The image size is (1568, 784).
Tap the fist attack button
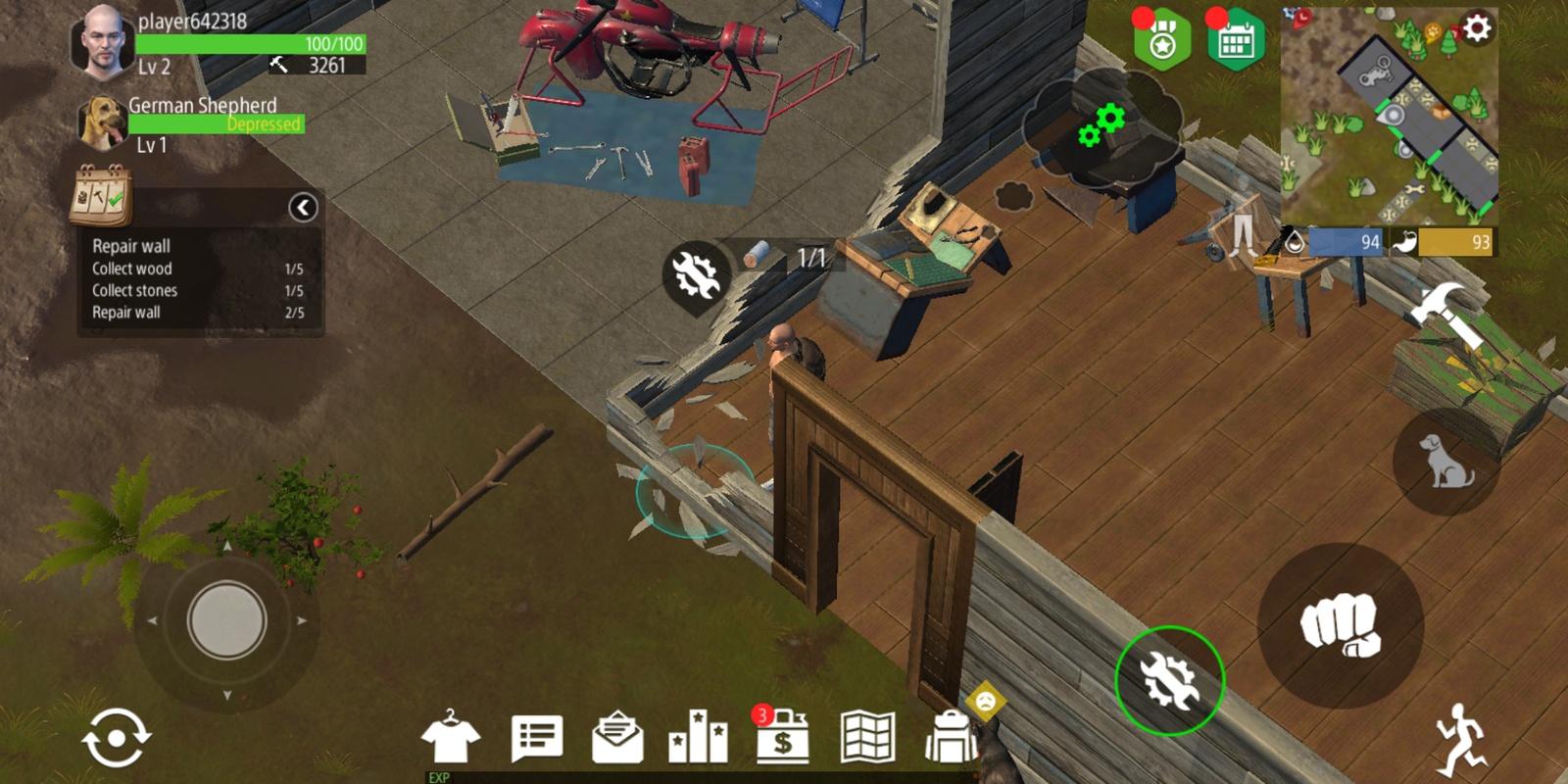point(1340,625)
